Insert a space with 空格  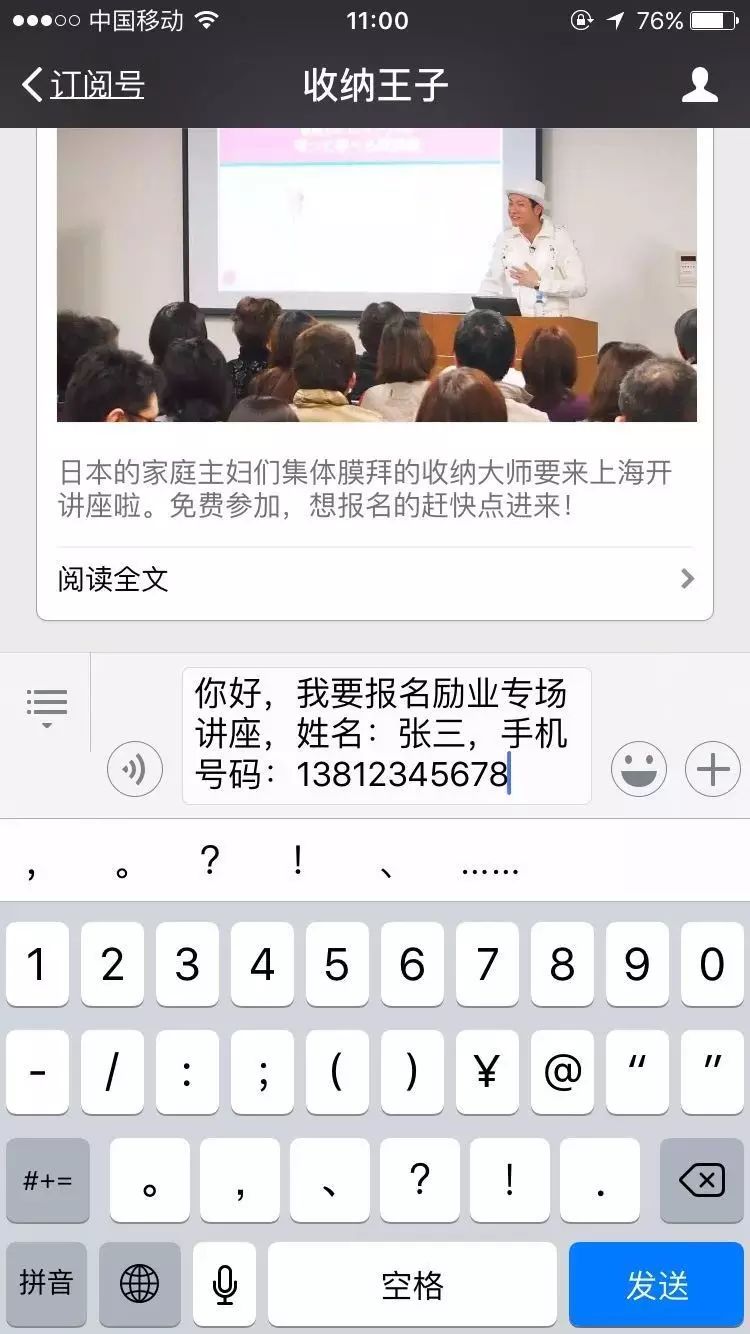click(x=412, y=1285)
